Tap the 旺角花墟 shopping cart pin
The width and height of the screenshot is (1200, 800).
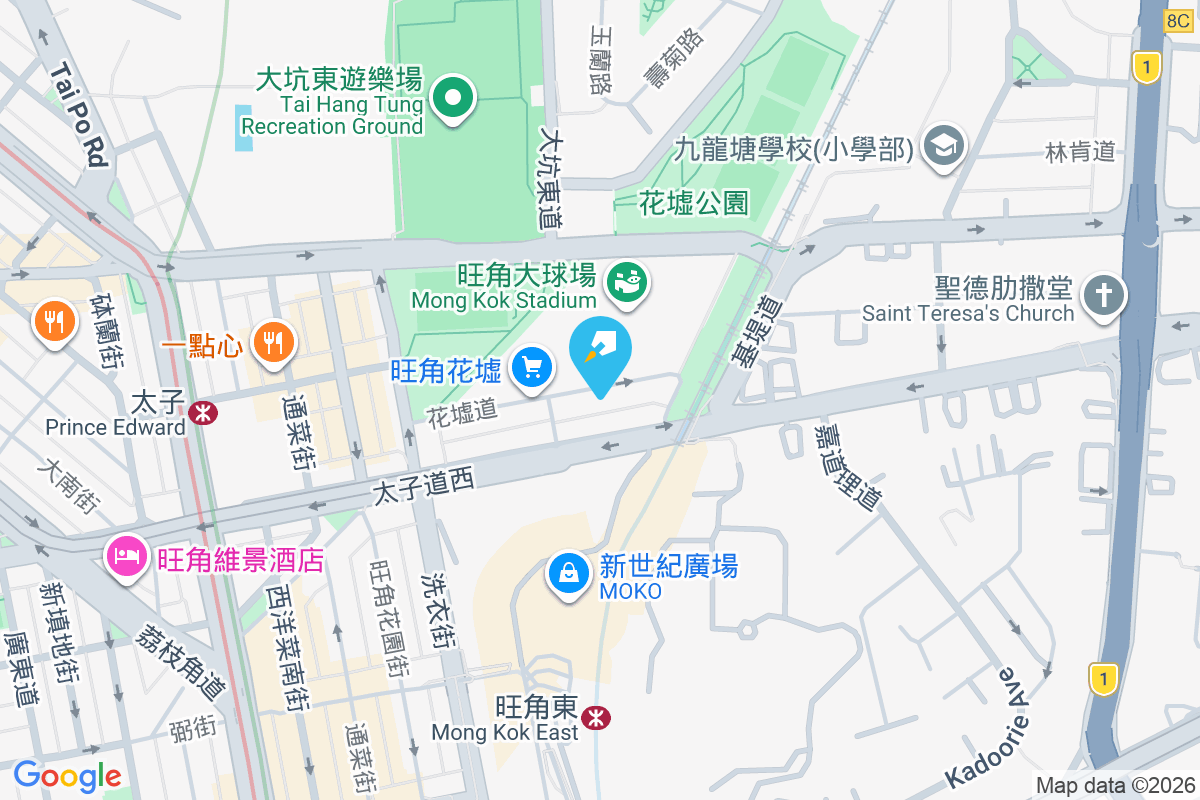coord(531,367)
